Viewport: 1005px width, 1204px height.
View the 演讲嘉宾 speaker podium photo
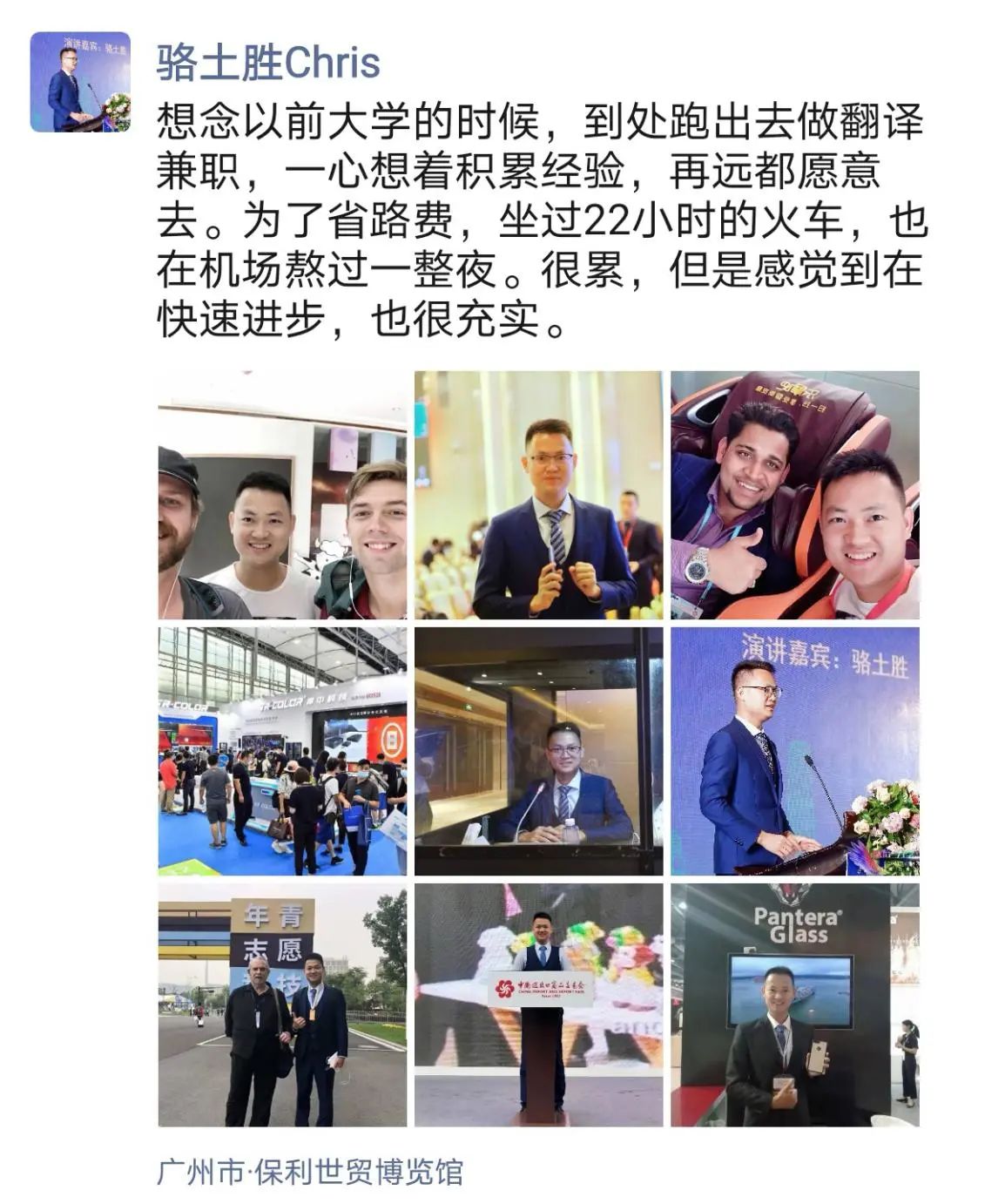(794, 751)
